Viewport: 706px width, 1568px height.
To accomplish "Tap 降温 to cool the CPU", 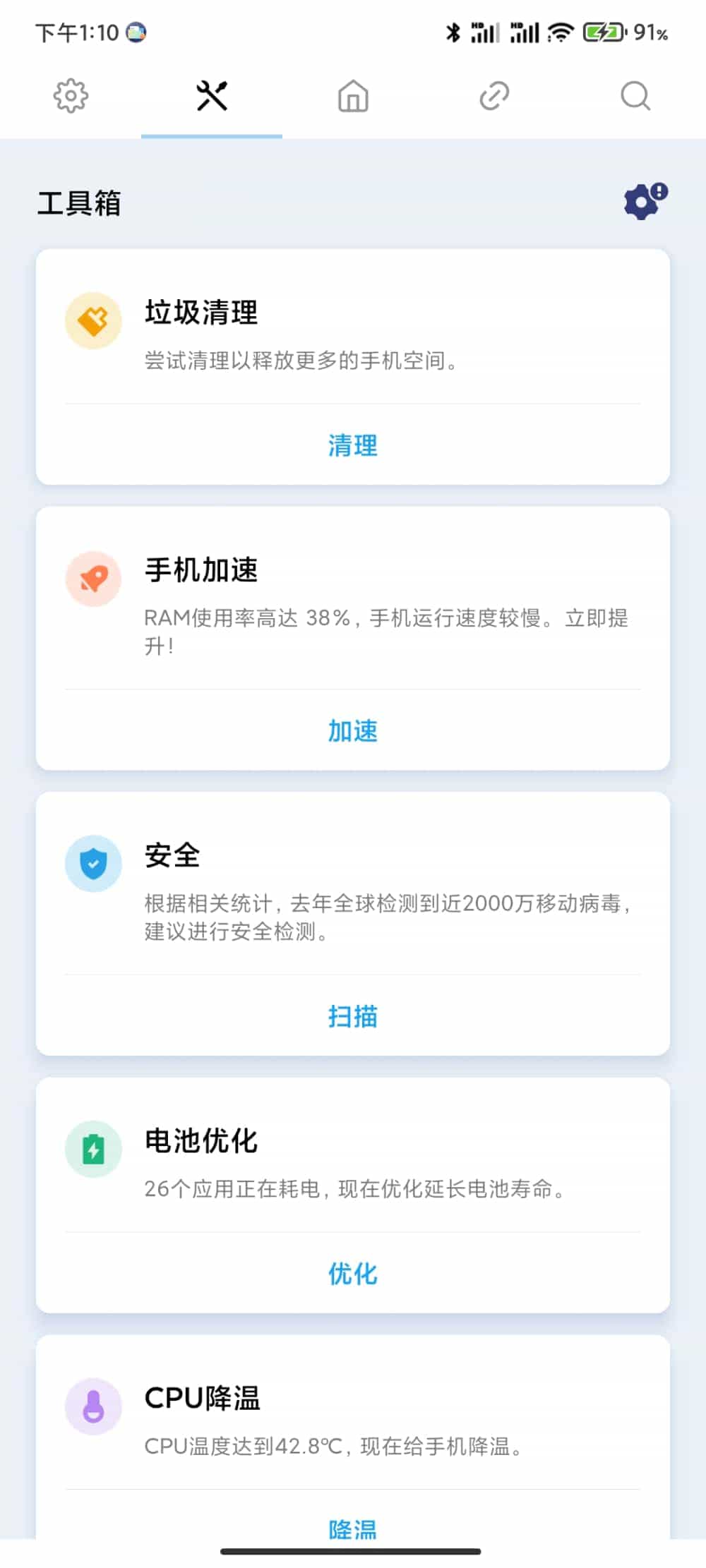I will pos(353,1528).
